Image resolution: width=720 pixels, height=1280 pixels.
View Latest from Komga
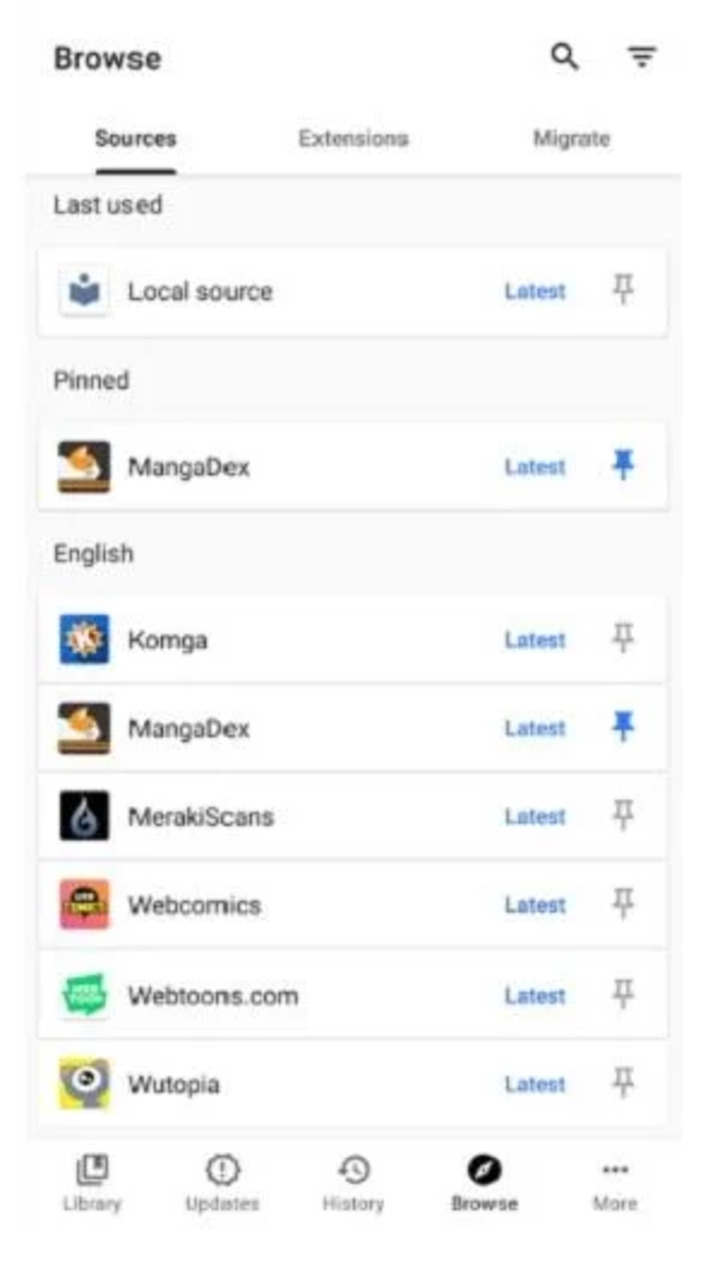[x=535, y=640]
